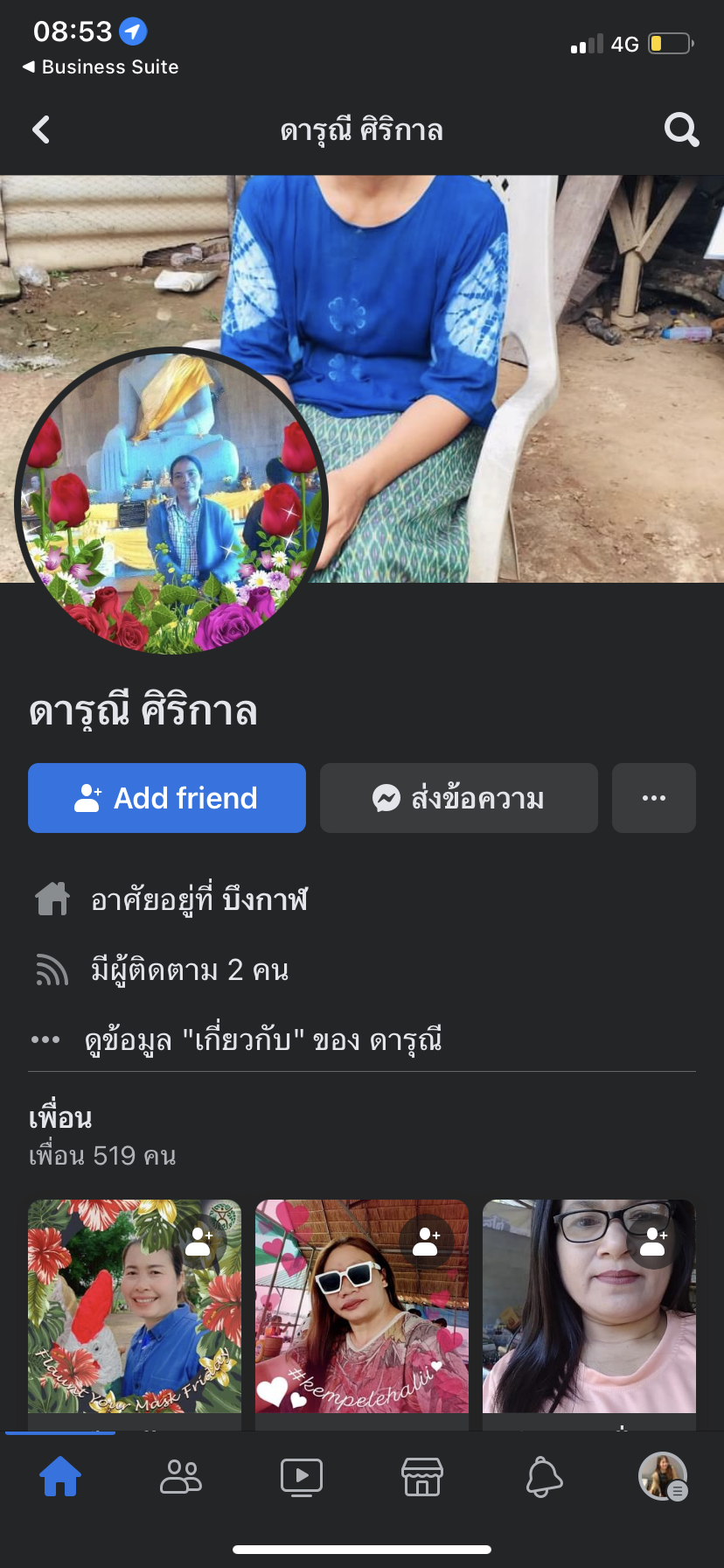Add the blue-shirt friend via icon
Screen dimensions: 724x1568
coord(200,1241)
